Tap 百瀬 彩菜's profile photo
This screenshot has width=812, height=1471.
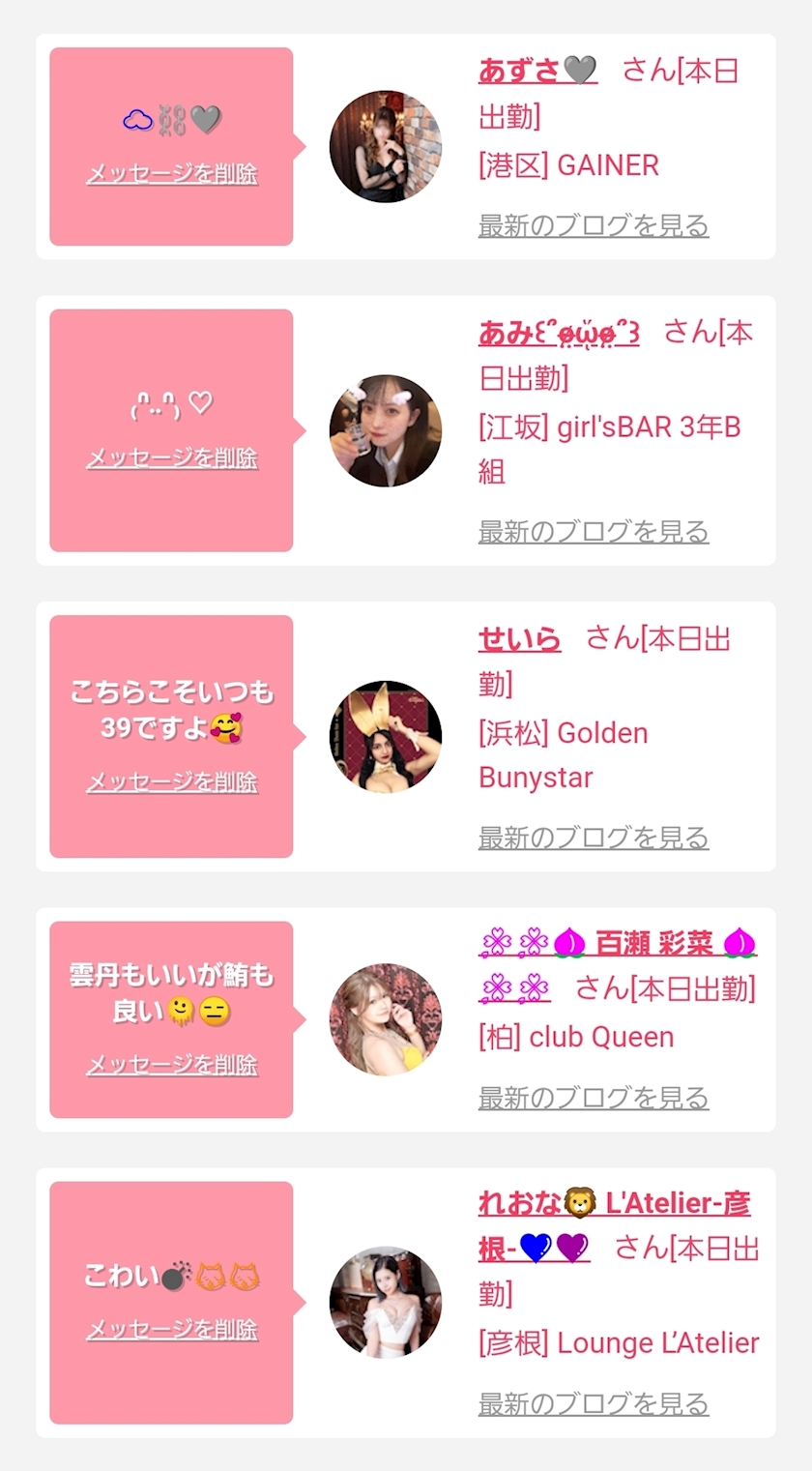click(x=385, y=1019)
